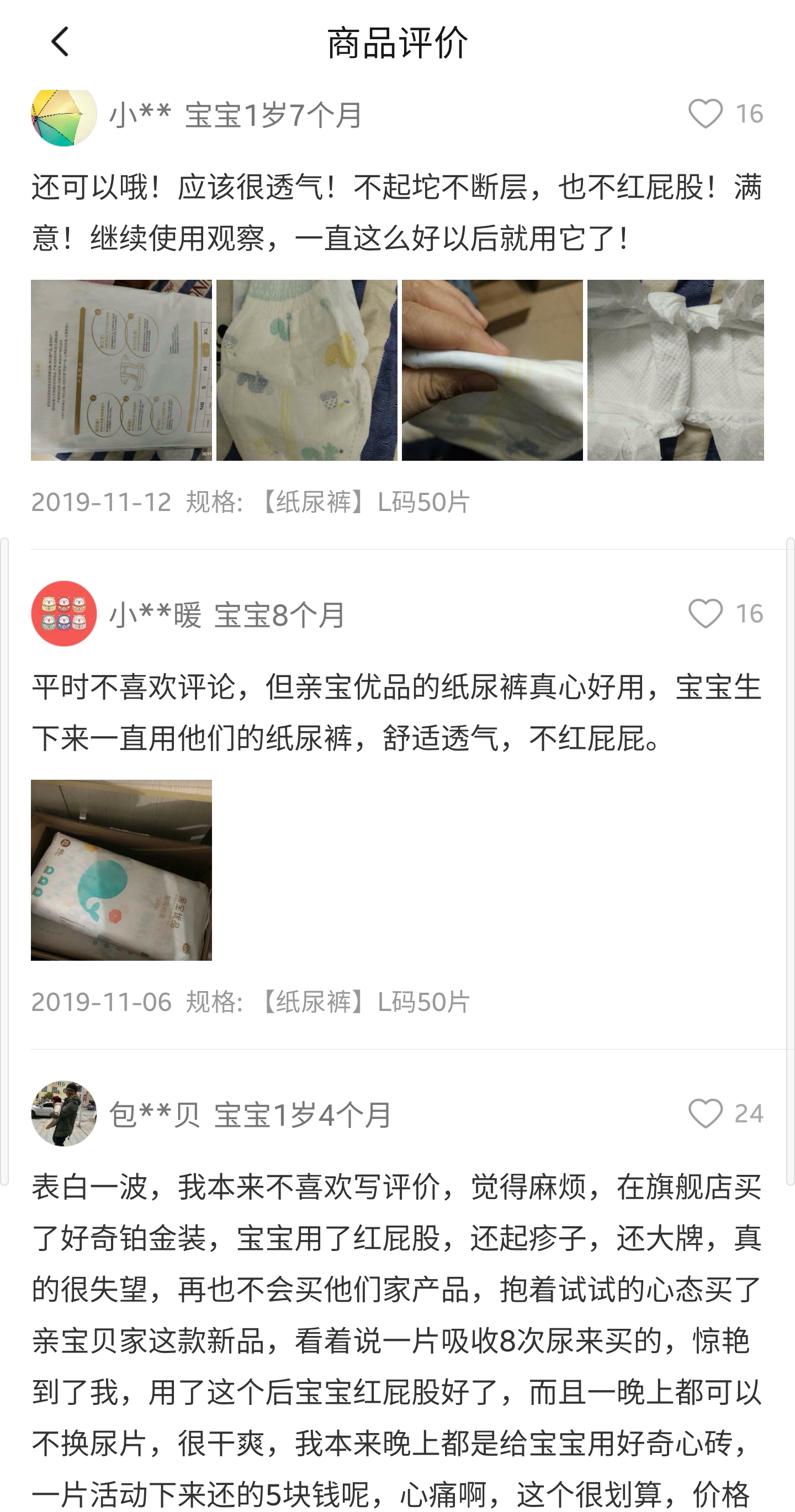Tap the heart count 16 on first review

pyautogui.click(x=750, y=115)
